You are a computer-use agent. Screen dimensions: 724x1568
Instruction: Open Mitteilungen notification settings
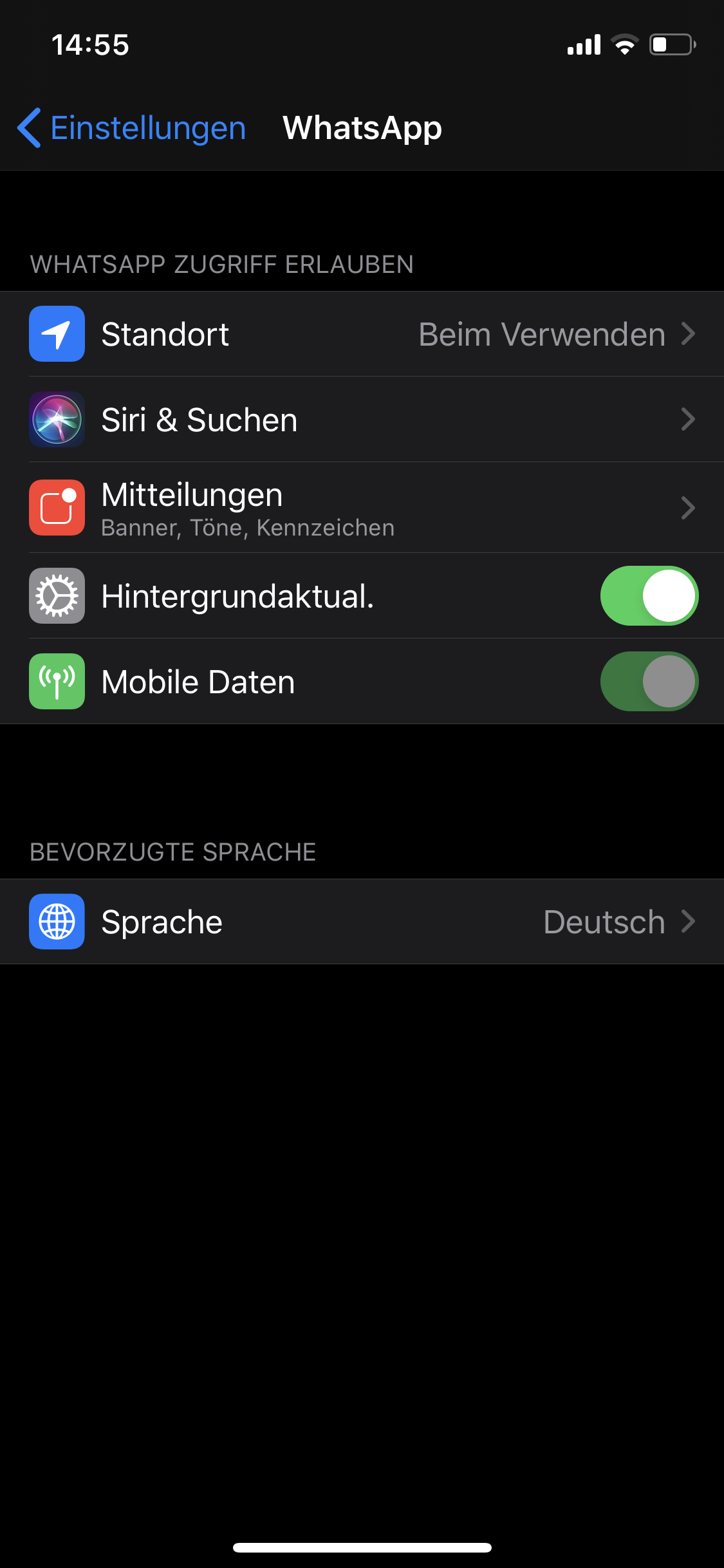(362, 508)
